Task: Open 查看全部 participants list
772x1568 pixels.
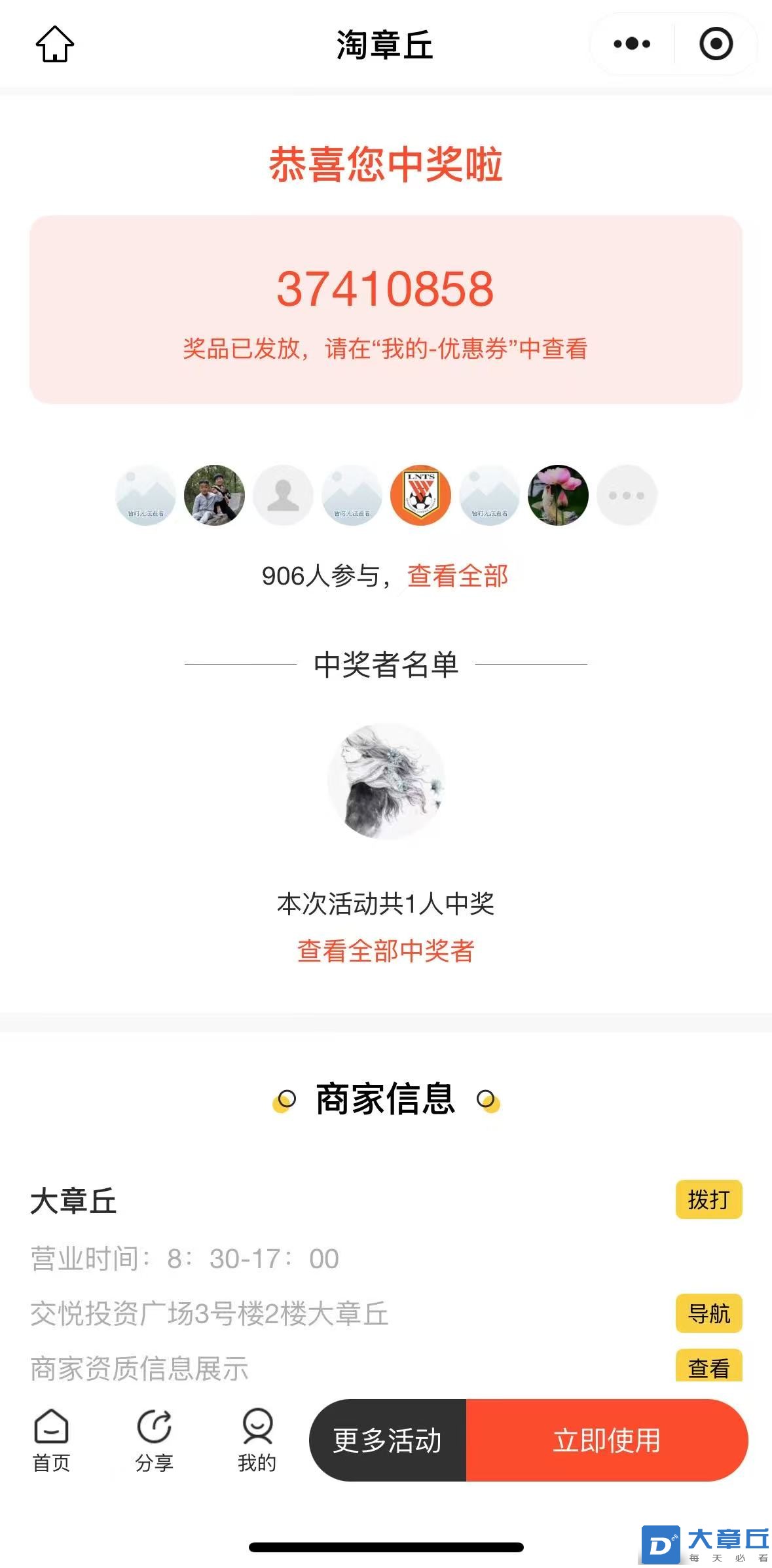Action: point(457,576)
